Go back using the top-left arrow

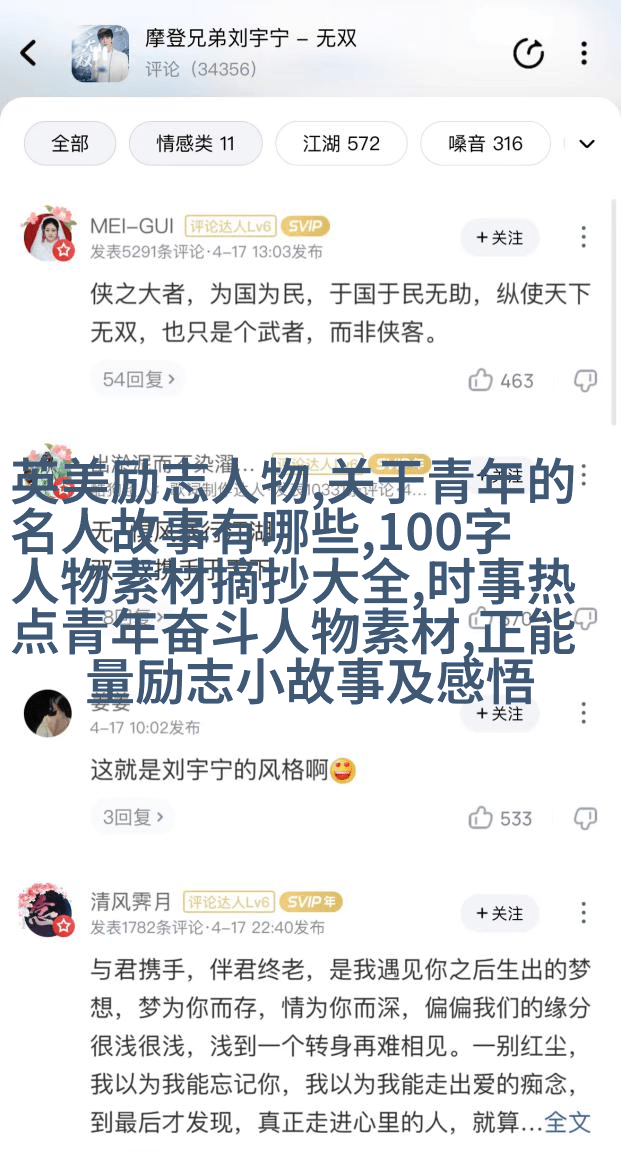[28, 53]
